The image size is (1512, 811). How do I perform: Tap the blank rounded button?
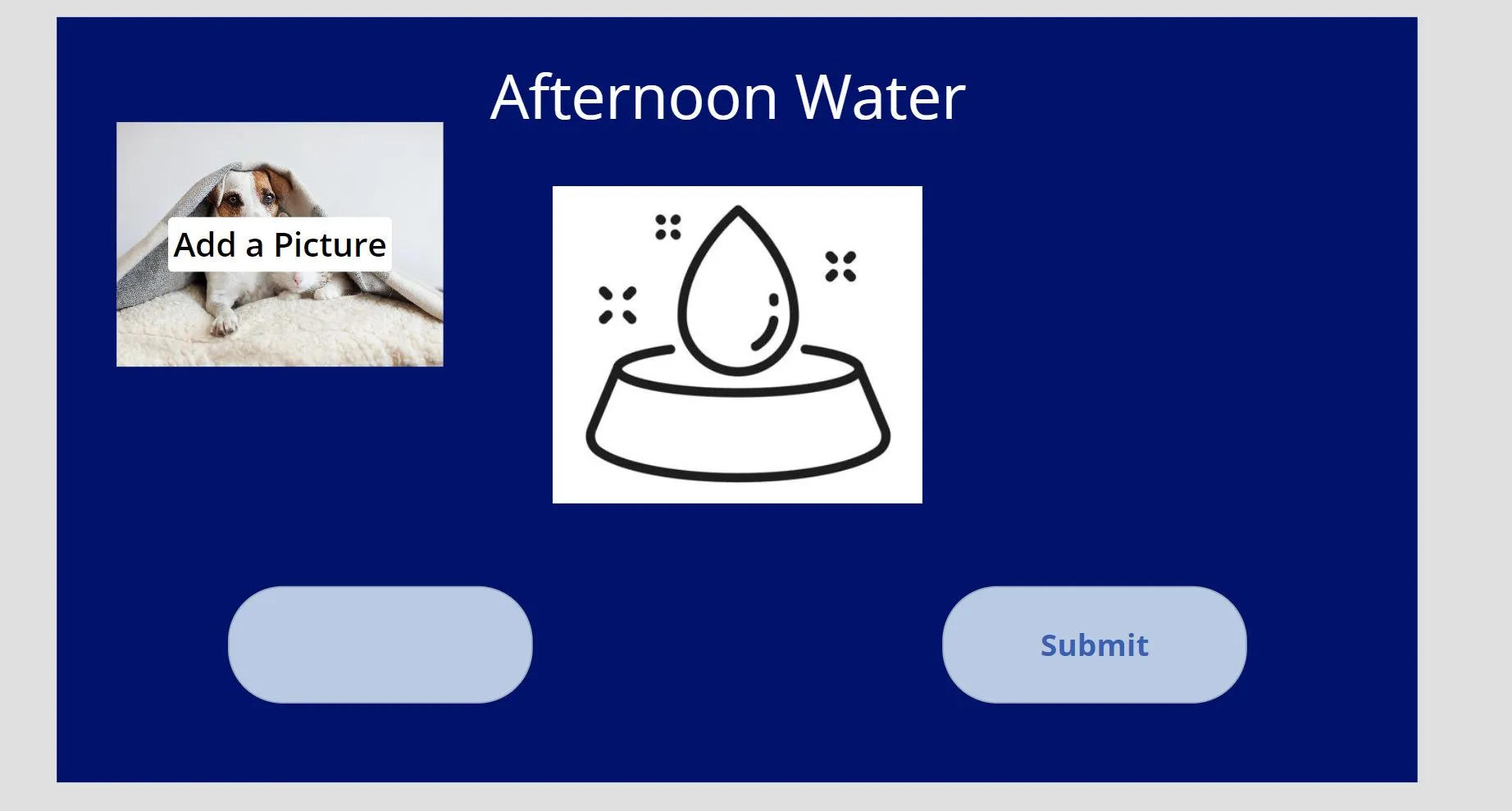[380, 645]
